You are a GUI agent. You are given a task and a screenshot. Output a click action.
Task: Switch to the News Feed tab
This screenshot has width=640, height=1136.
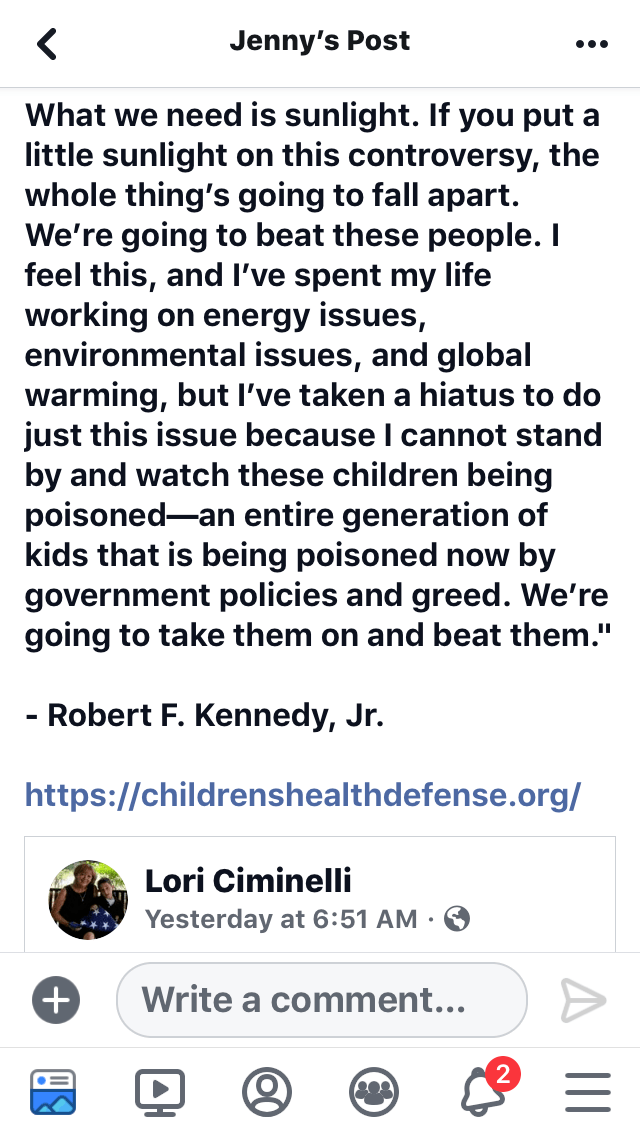53,1092
